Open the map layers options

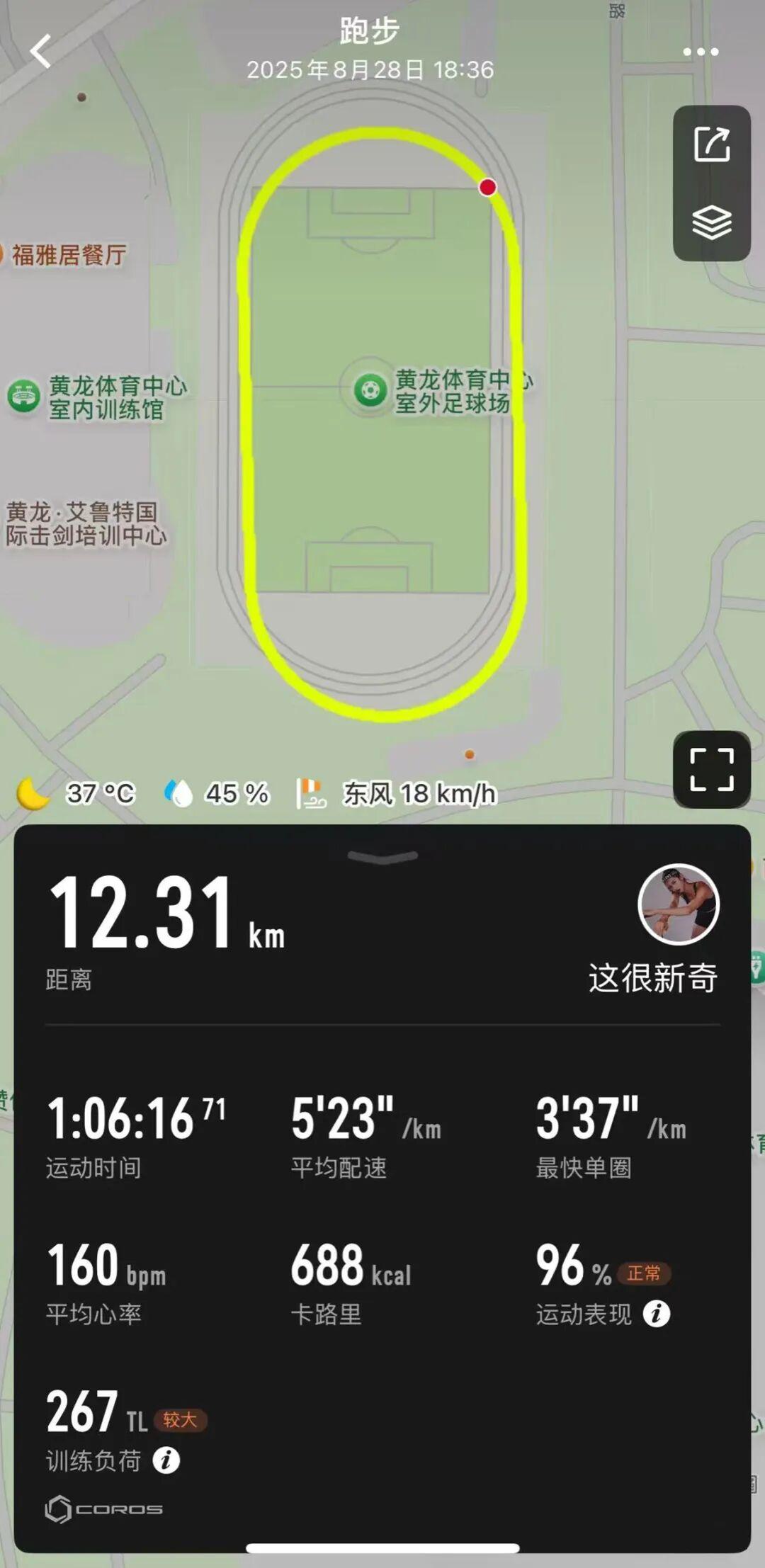point(711,222)
